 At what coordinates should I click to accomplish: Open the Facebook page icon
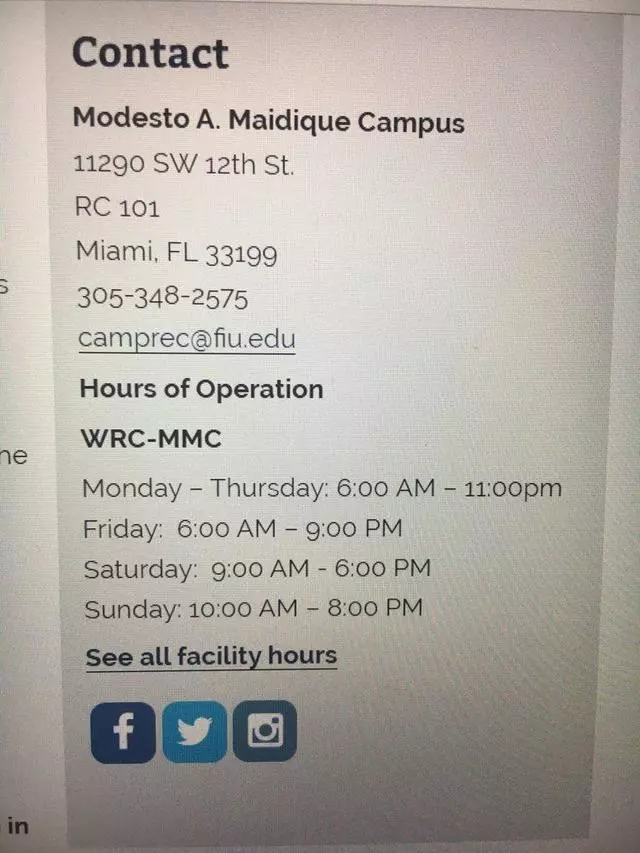click(123, 732)
